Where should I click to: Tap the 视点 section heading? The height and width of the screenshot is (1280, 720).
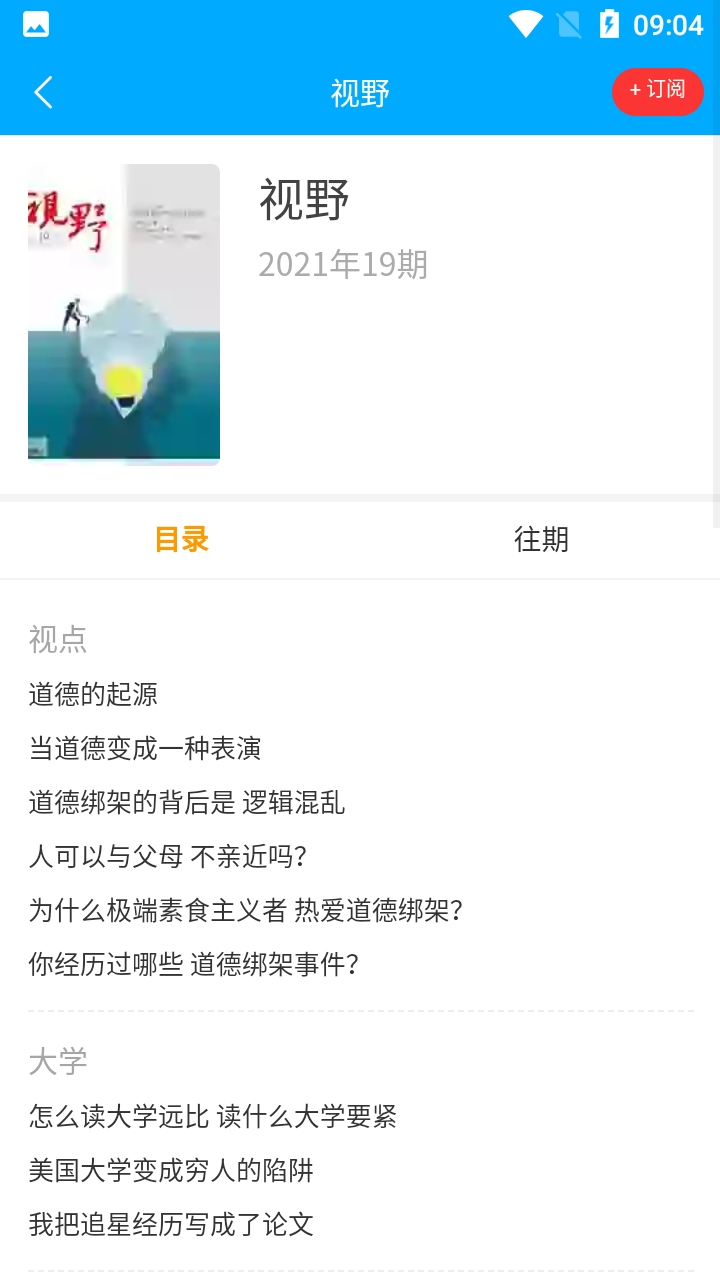coord(57,638)
